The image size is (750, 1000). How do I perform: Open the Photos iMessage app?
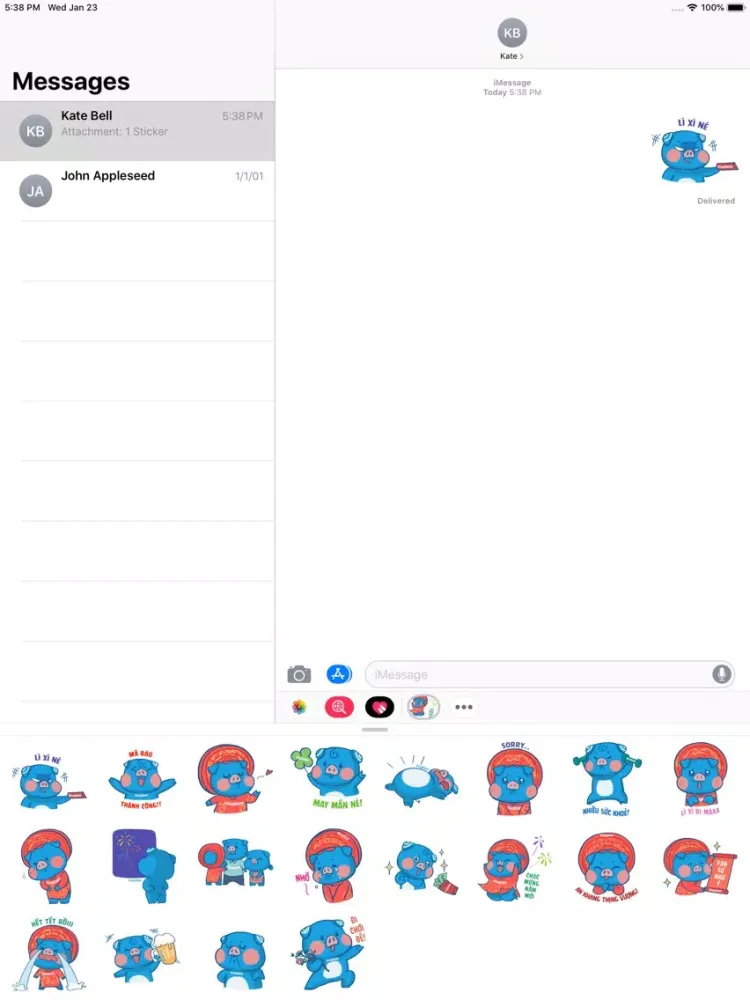[x=299, y=707]
